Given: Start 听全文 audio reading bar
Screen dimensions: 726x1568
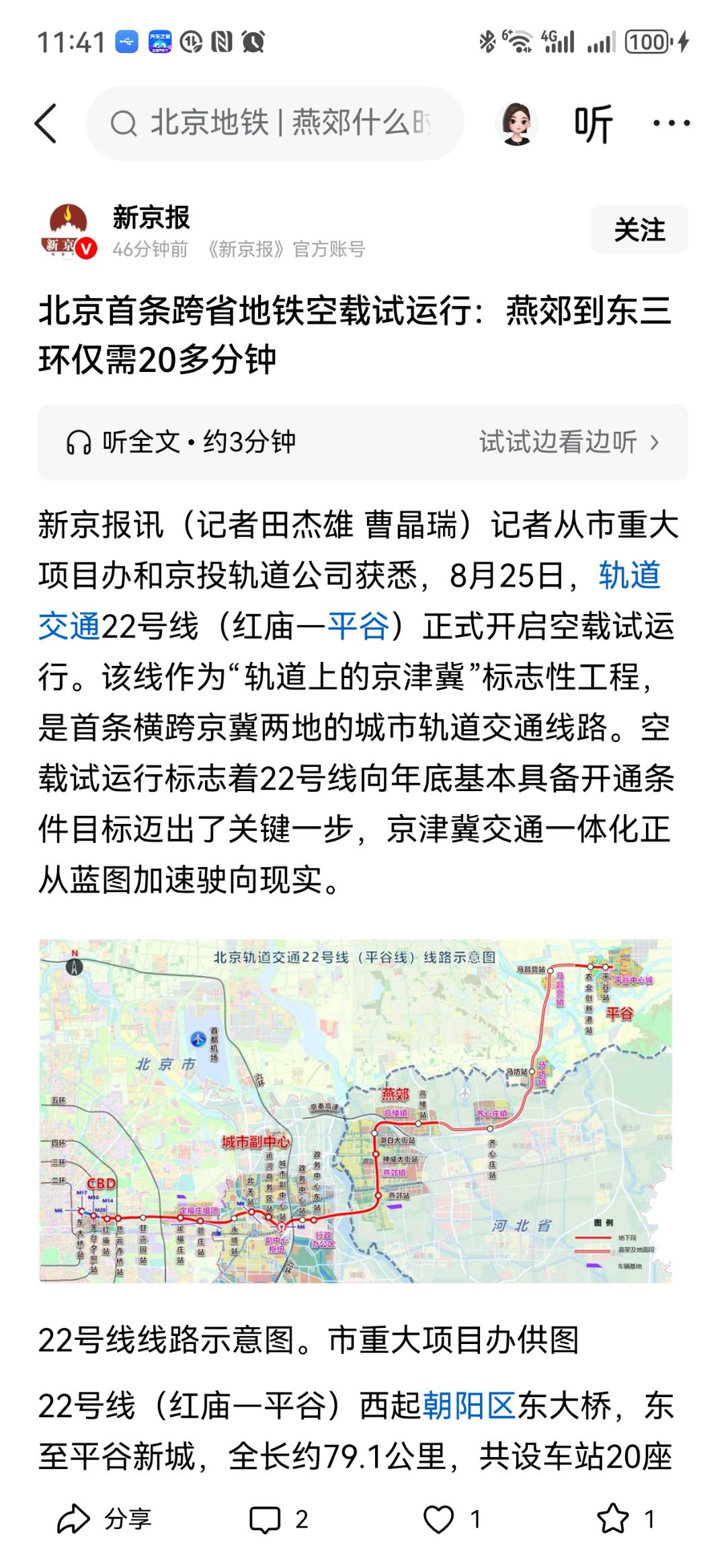Looking at the screenshot, I should (363, 442).
